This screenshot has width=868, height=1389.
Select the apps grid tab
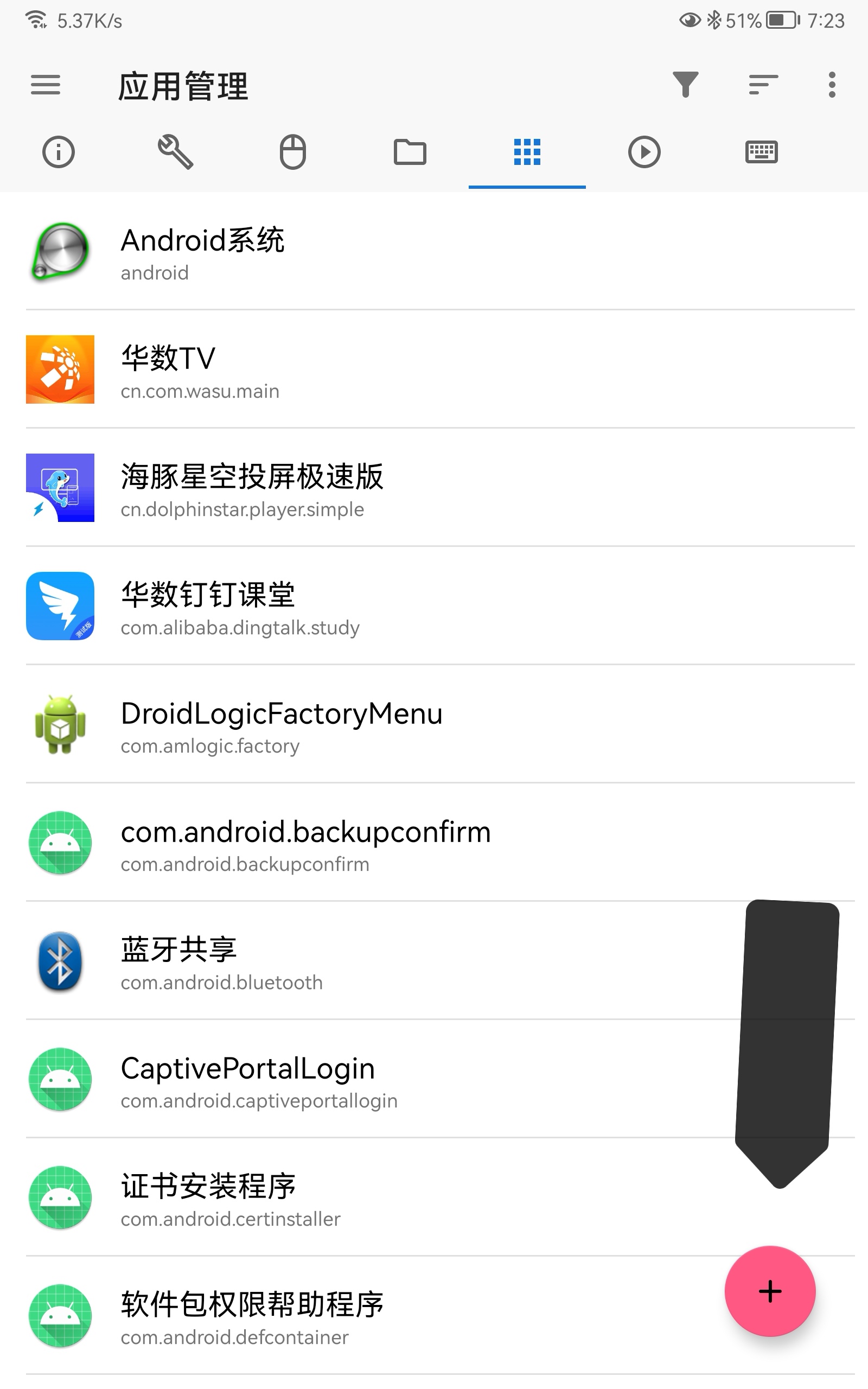coord(527,152)
